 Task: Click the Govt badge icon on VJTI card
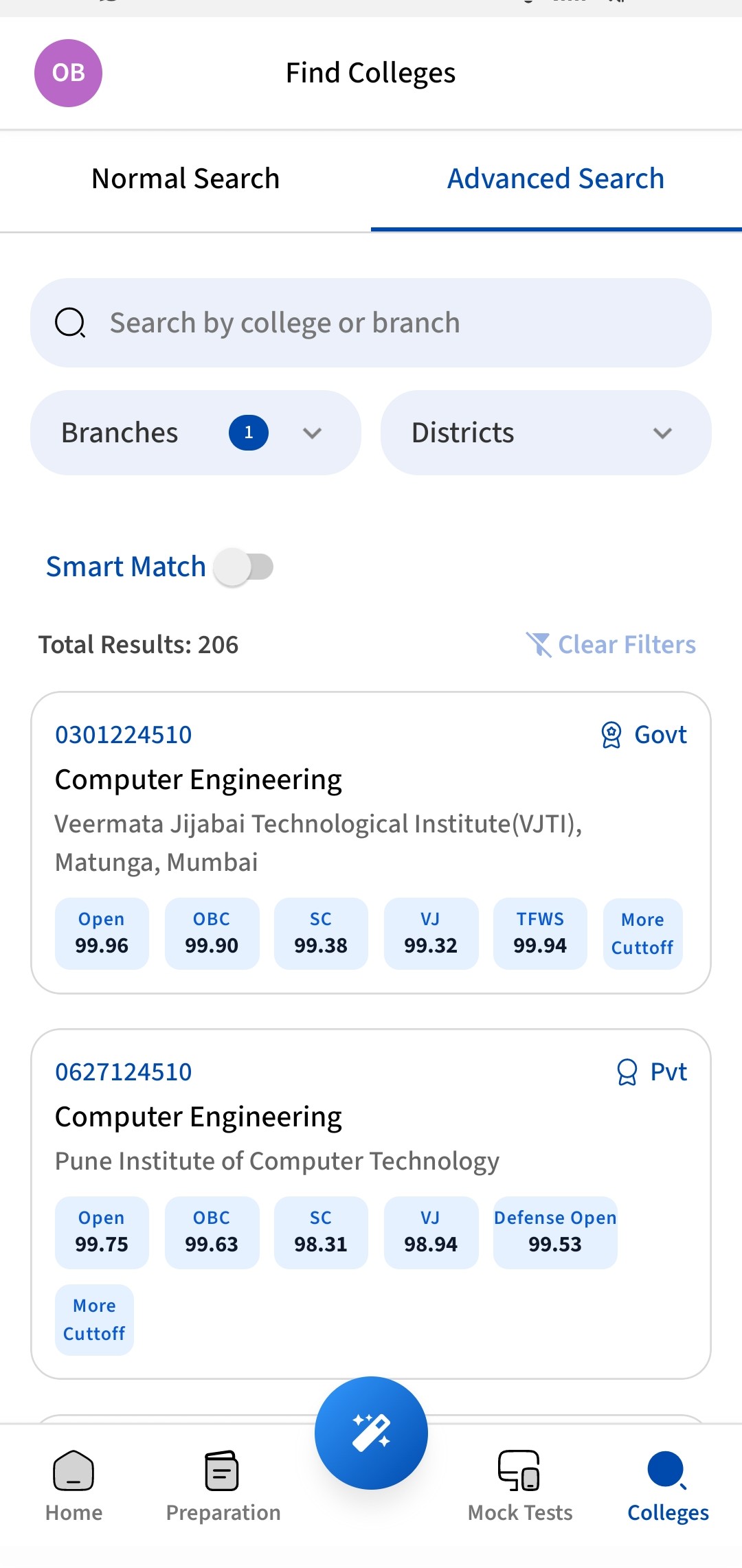coord(611,734)
